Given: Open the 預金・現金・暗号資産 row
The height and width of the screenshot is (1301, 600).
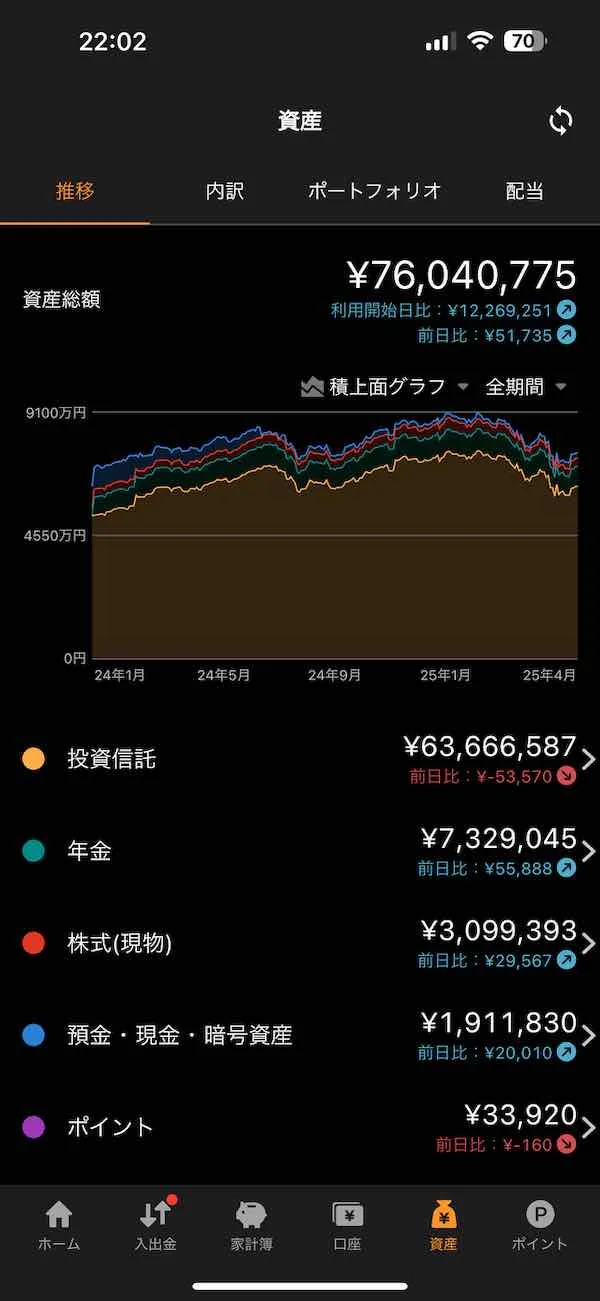Looking at the screenshot, I should click(x=300, y=1035).
